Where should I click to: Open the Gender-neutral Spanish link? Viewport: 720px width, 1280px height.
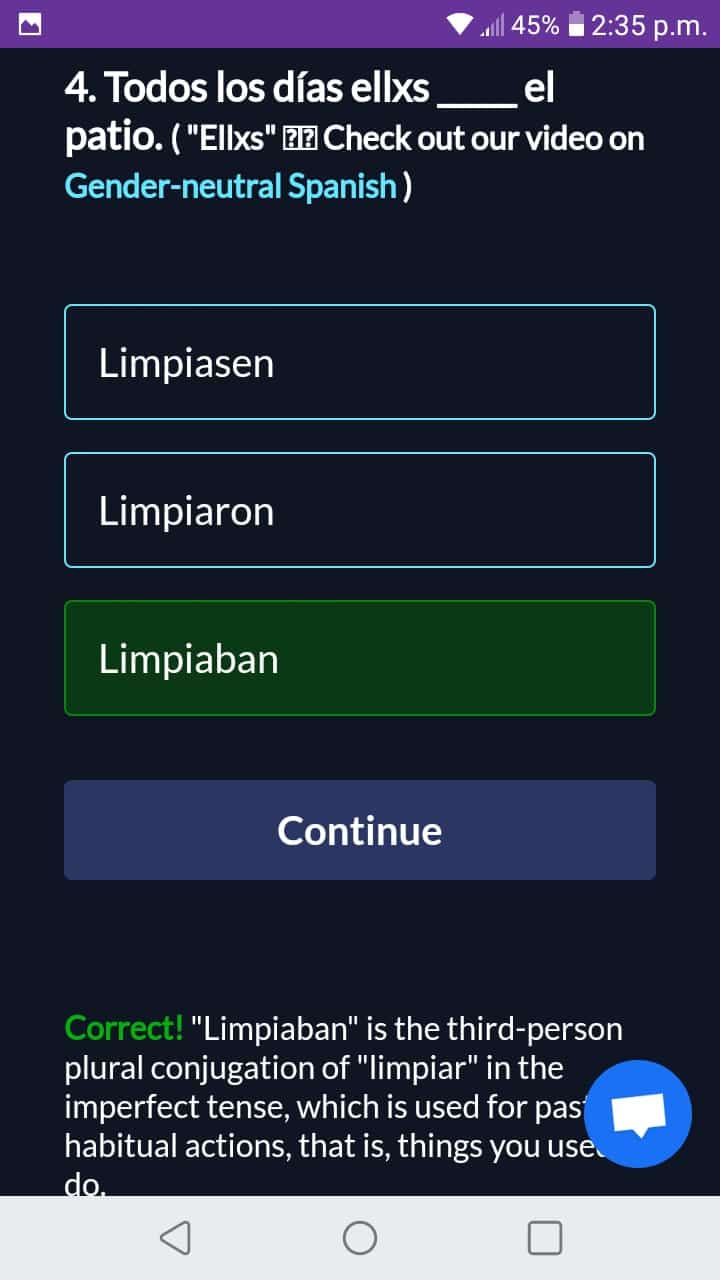(231, 186)
